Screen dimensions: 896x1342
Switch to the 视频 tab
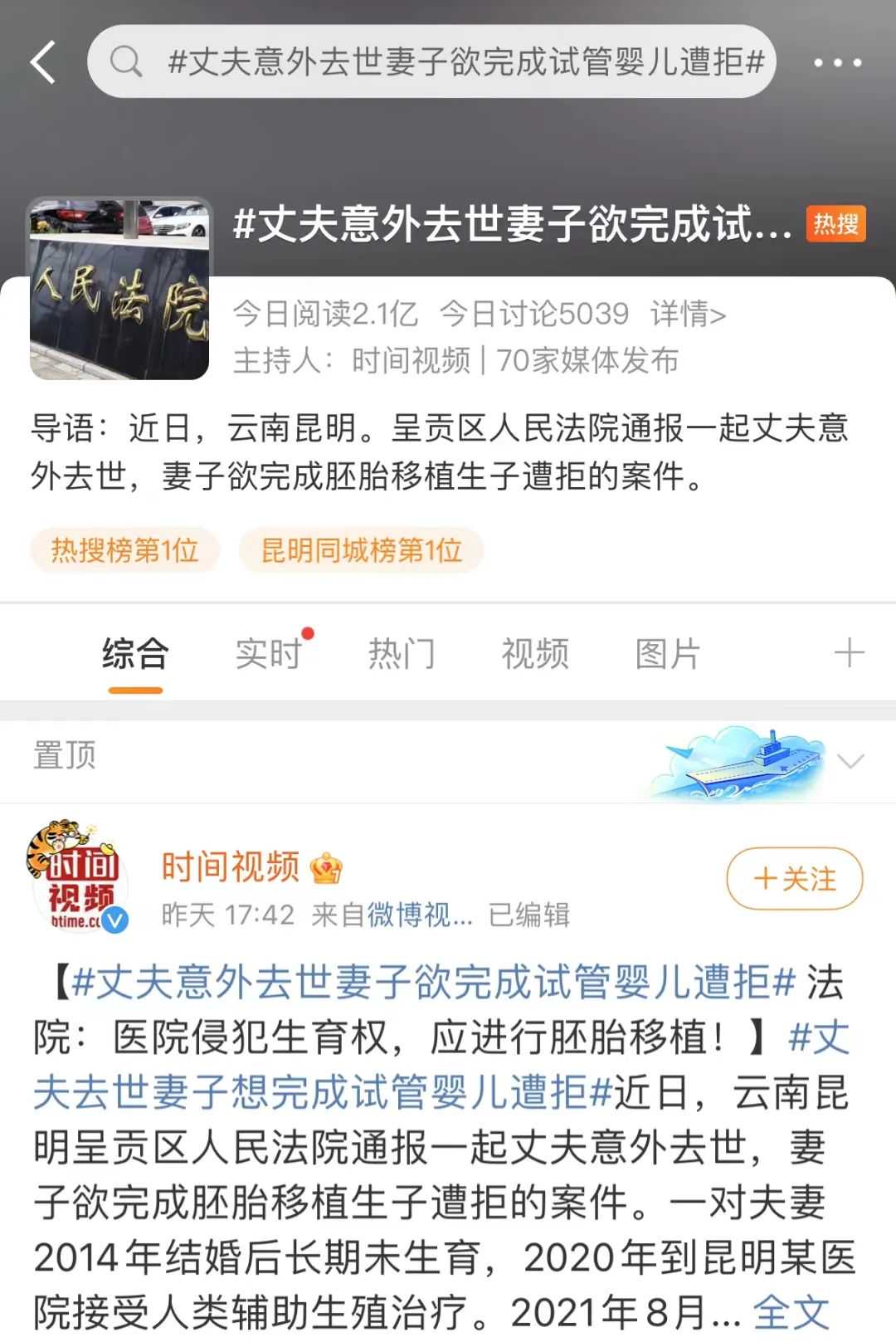536,653
